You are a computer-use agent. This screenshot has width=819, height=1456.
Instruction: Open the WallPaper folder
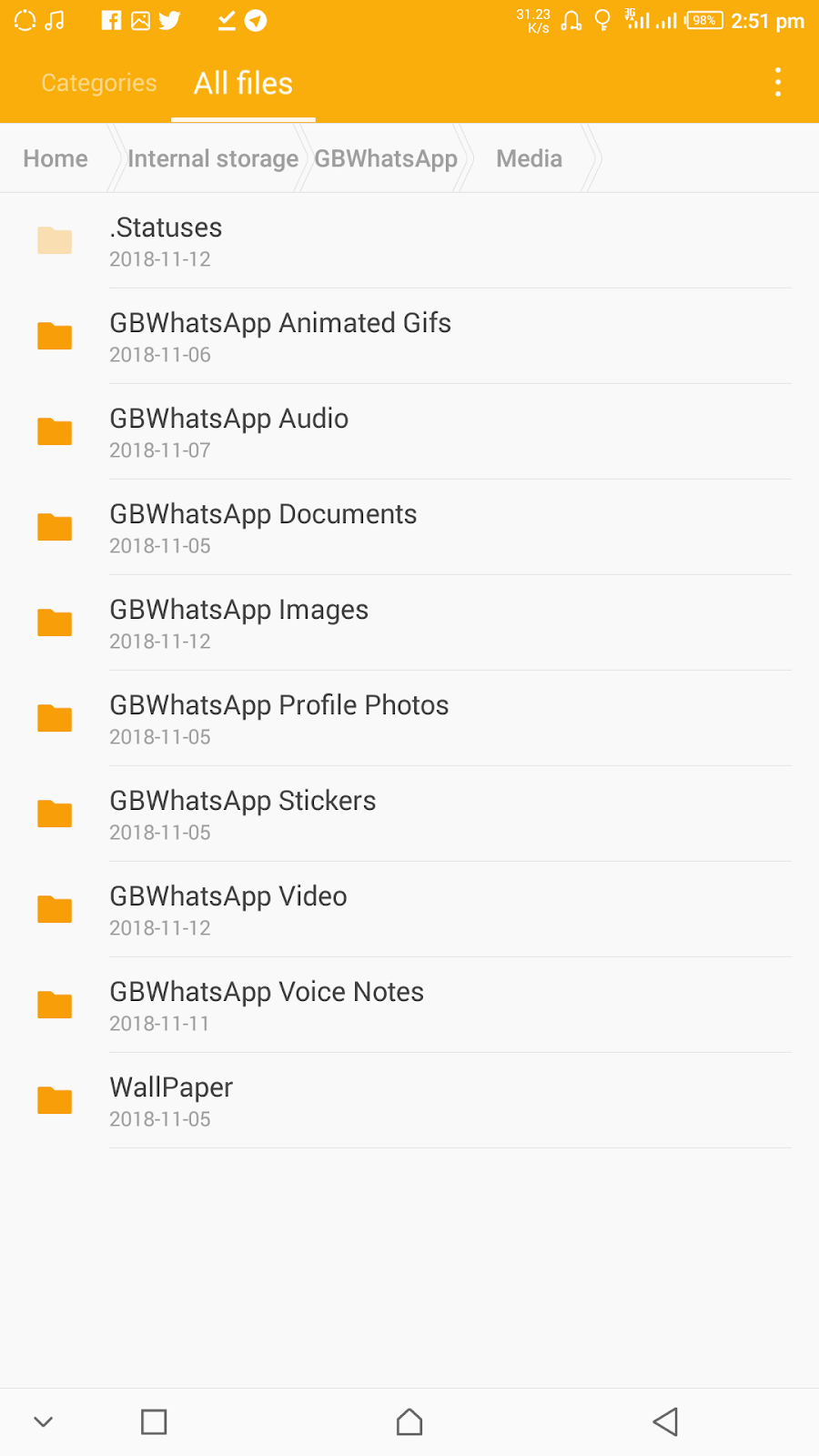click(171, 1101)
